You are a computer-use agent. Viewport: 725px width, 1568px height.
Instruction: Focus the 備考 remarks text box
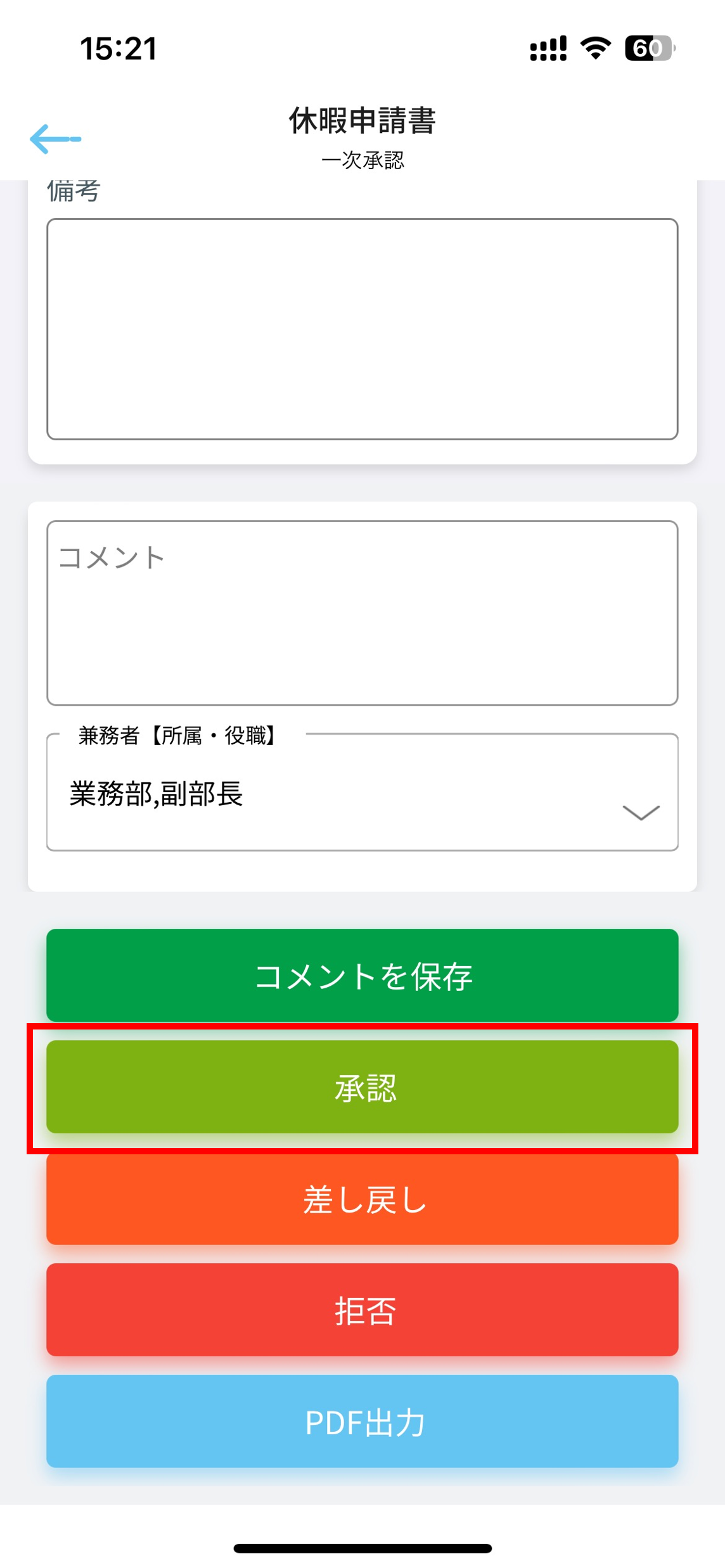tap(362, 329)
